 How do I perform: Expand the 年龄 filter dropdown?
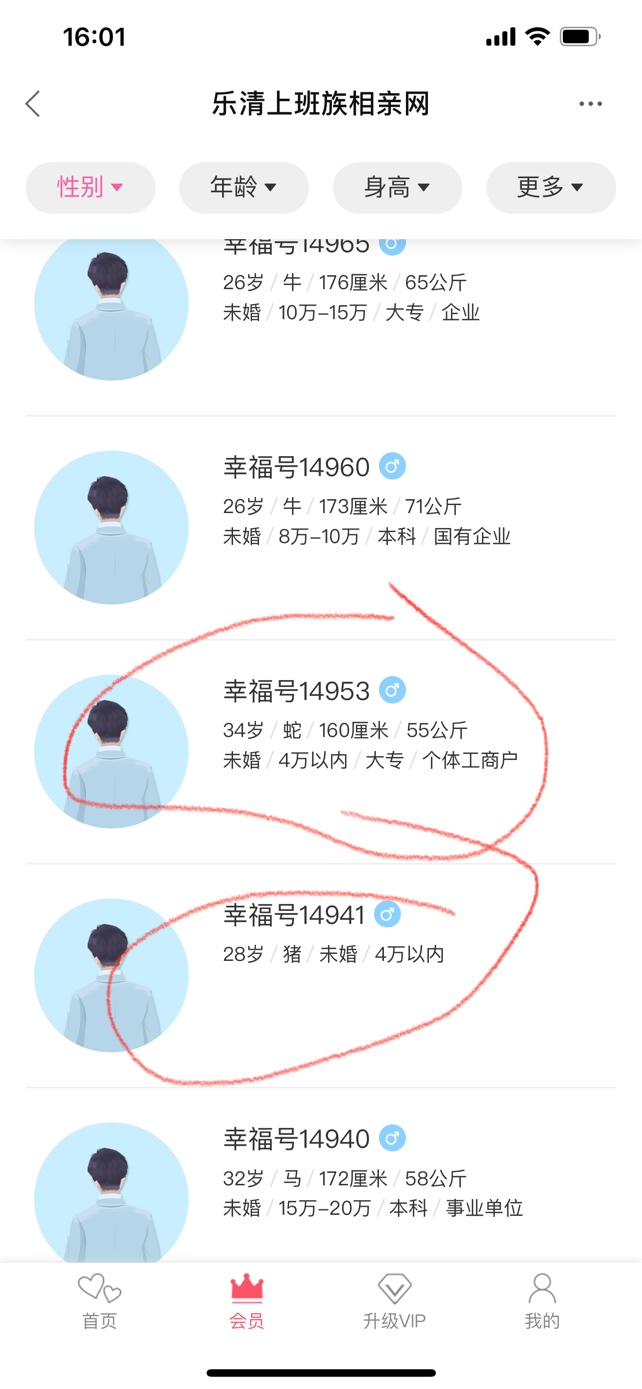click(243, 187)
